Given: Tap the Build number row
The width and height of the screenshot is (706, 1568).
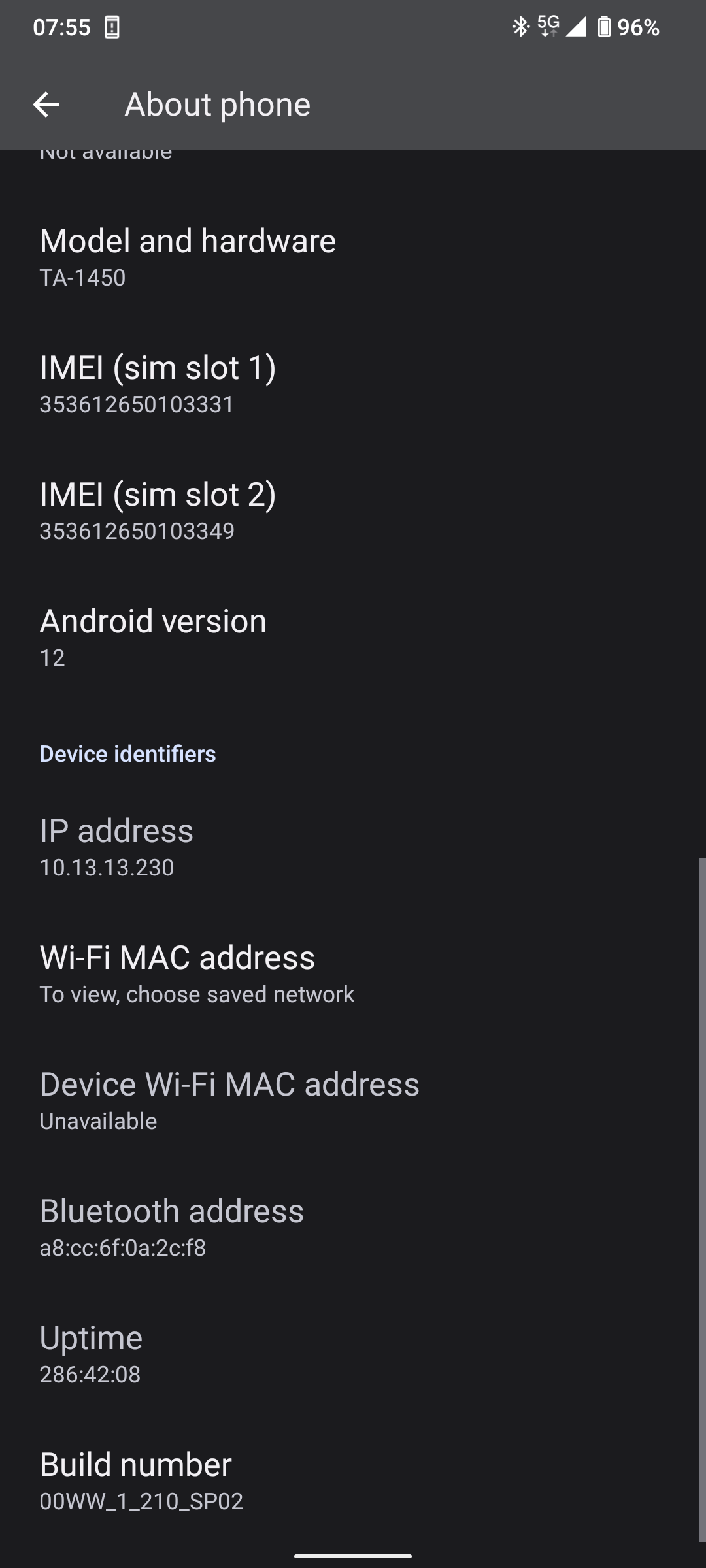Looking at the screenshot, I should (x=353, y=1481).
